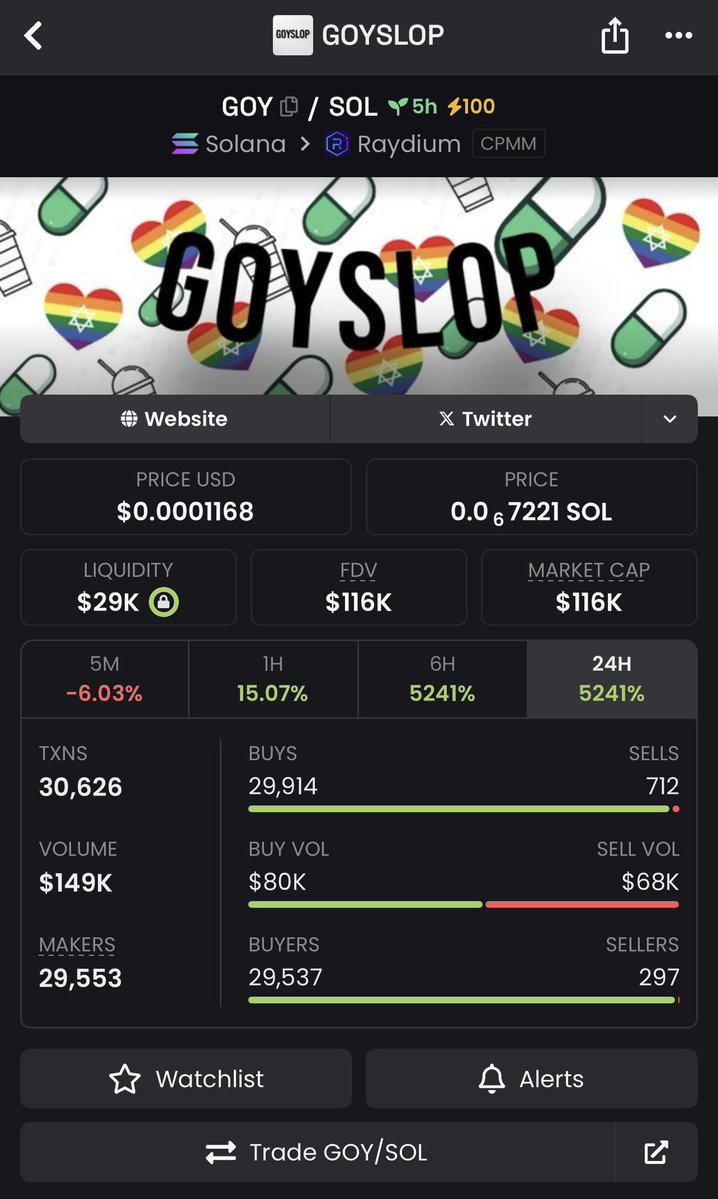Screen dimensions: 718x1199
Task: Switch to the 5M timeframe
Action: tap(105, 679)
